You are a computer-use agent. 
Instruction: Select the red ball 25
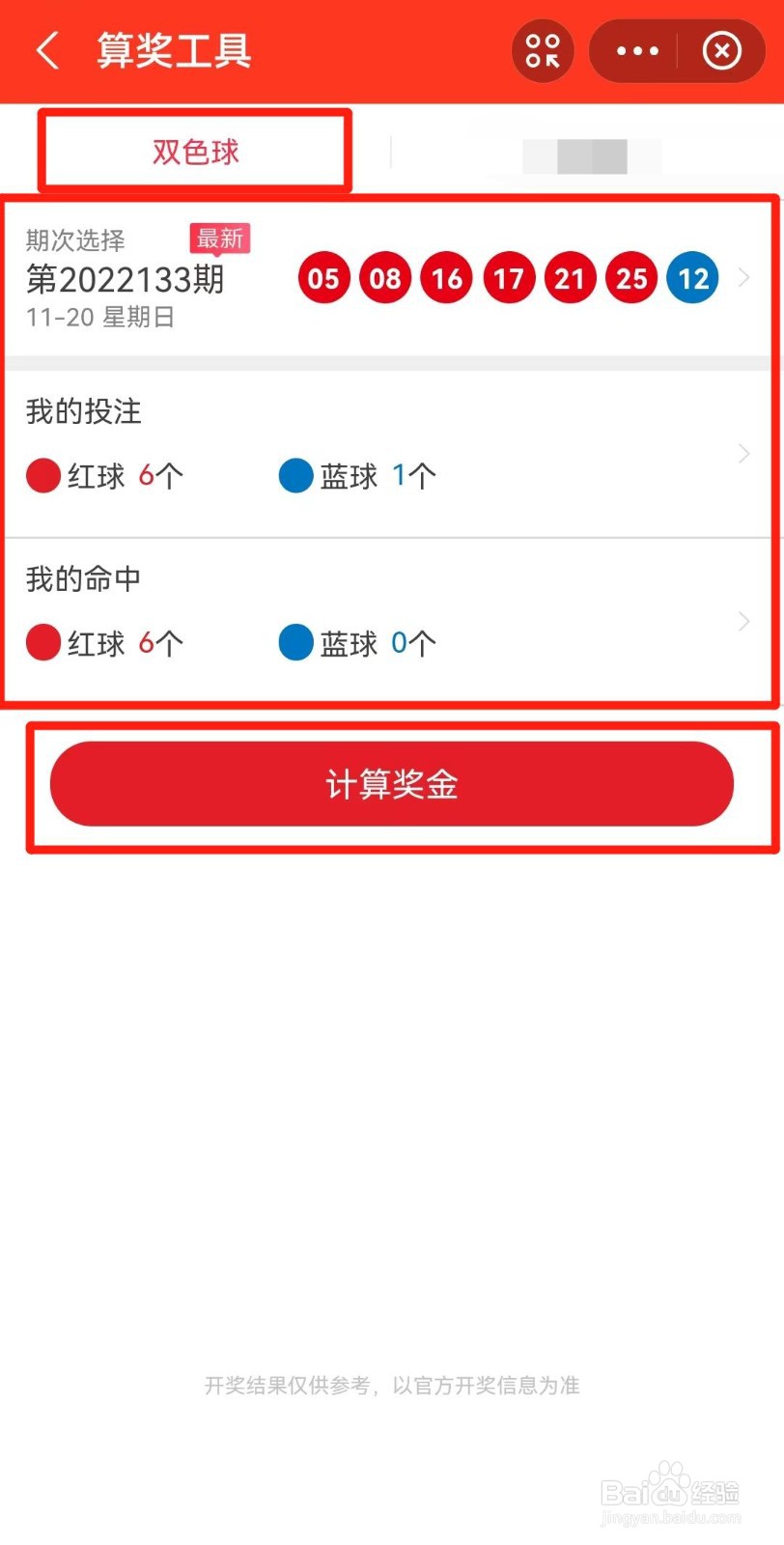point(630,278)
